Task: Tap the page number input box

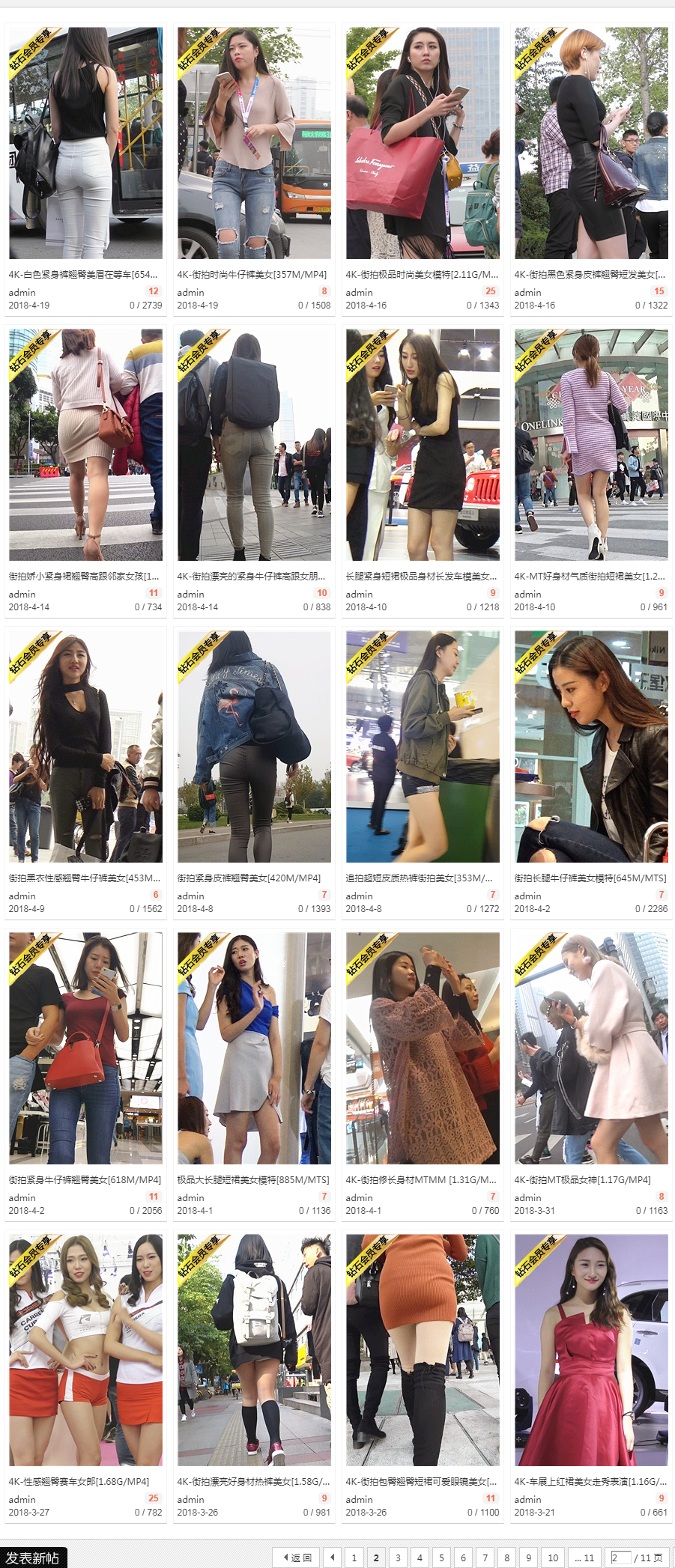Action: tap(620, 1558)
